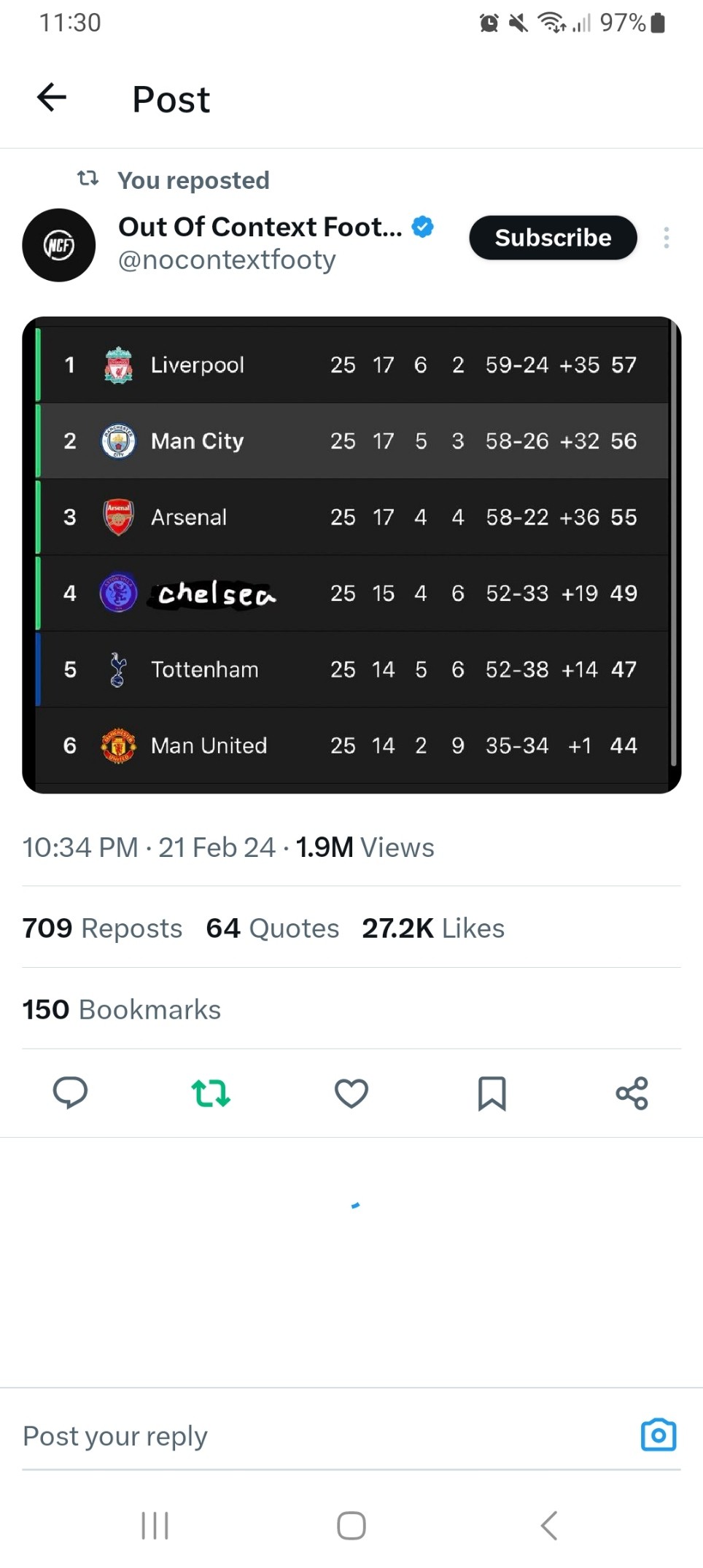Reply using the comment bubble icon
This screenshot has width=703, height=1568.
click(71, 1093)
